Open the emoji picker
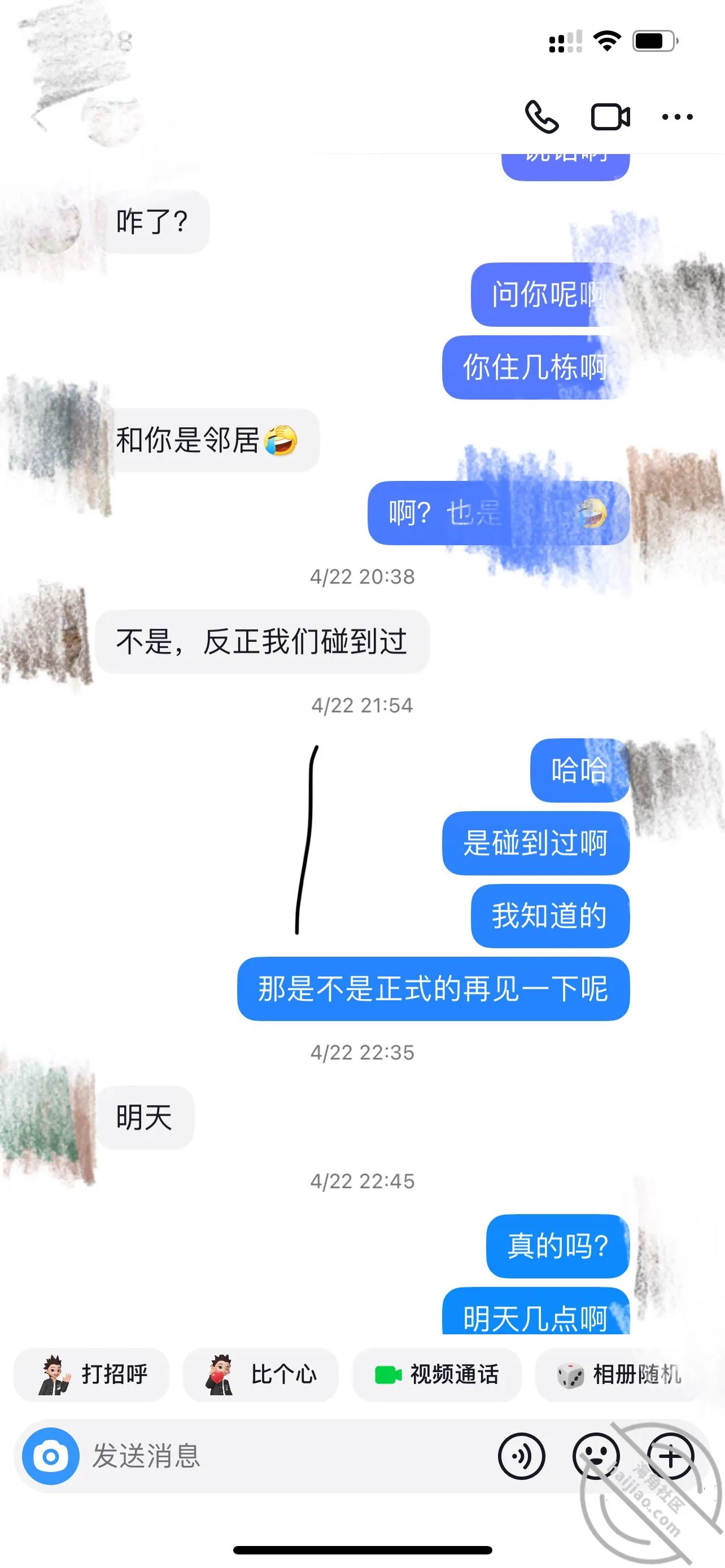Screen dimensions: 725x1568 pos(596,1456)
